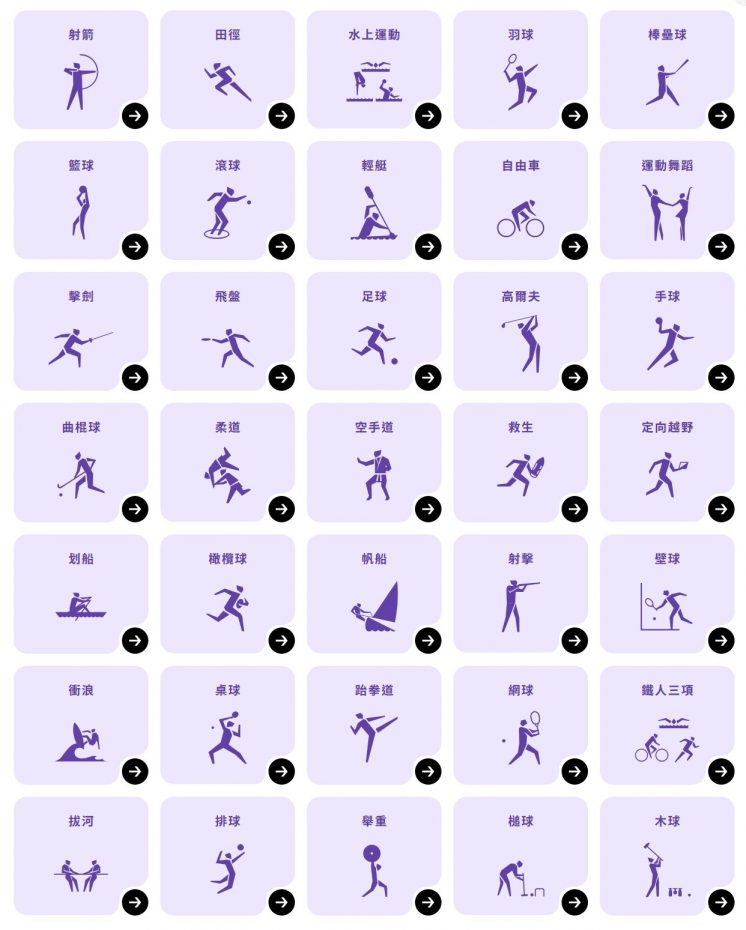The height and width of the screenshot is (930, 746).
Task: Select the 鐵人三項 triathlon card
Action: coord(666,726)
